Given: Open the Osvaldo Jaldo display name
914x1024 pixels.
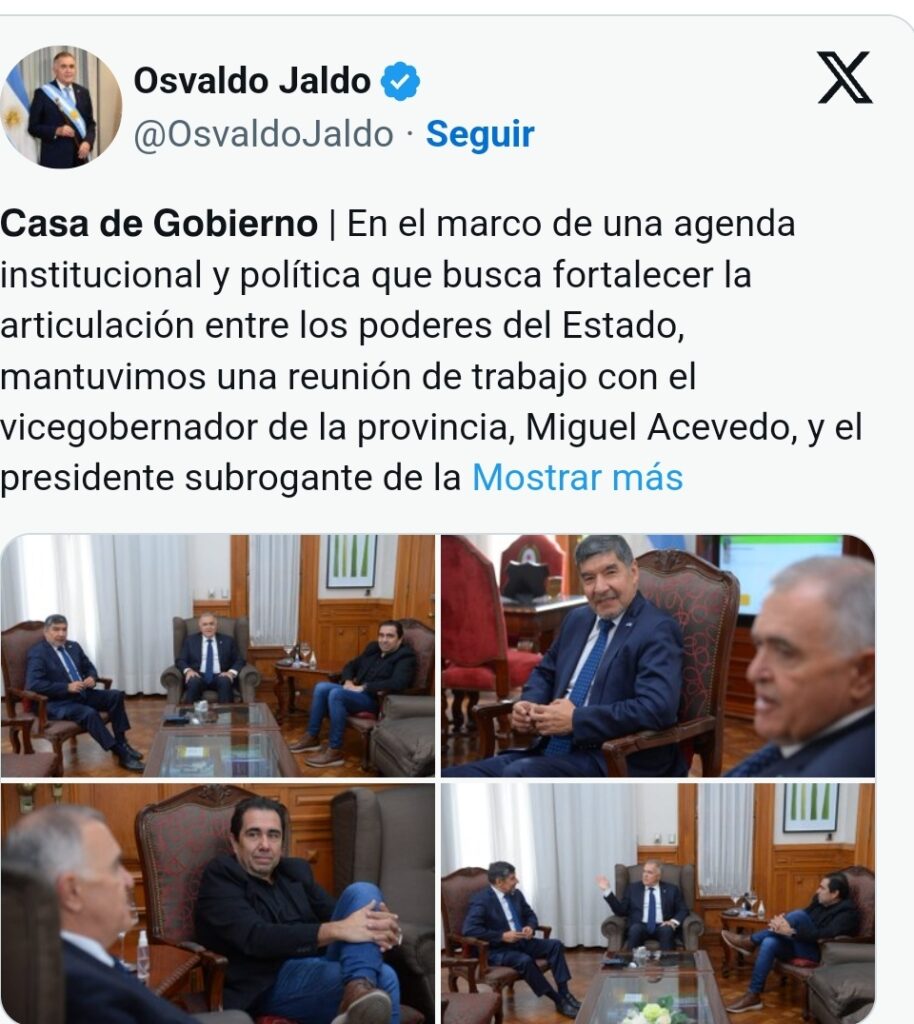Looking at the screenshot, I should coord(252,81).
